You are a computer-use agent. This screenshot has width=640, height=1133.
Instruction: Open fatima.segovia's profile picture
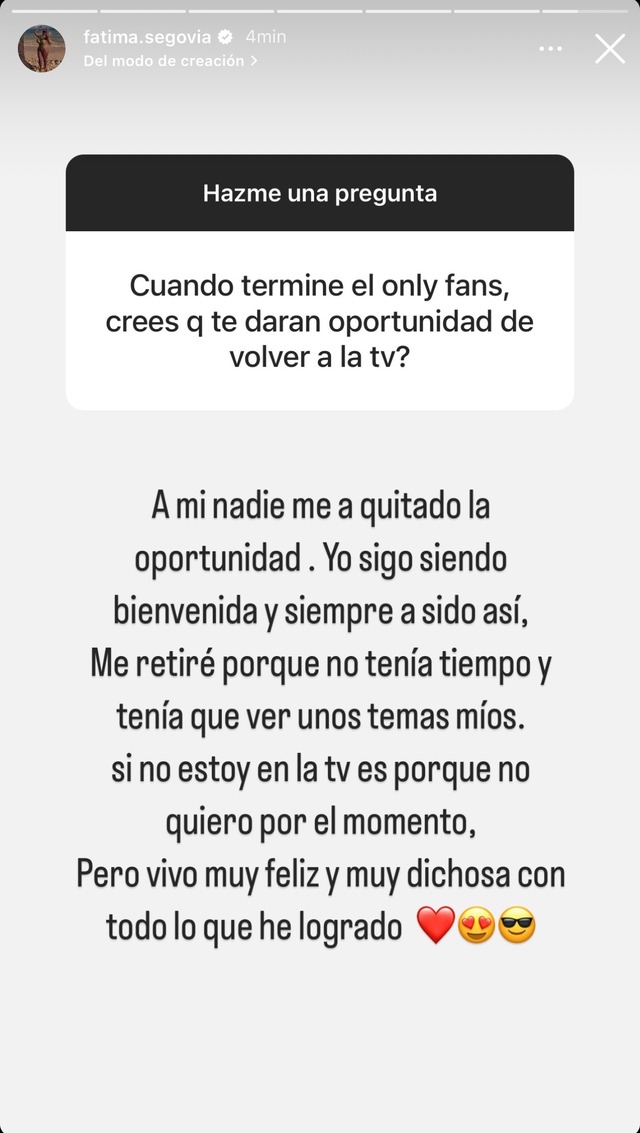pos(42,49)
